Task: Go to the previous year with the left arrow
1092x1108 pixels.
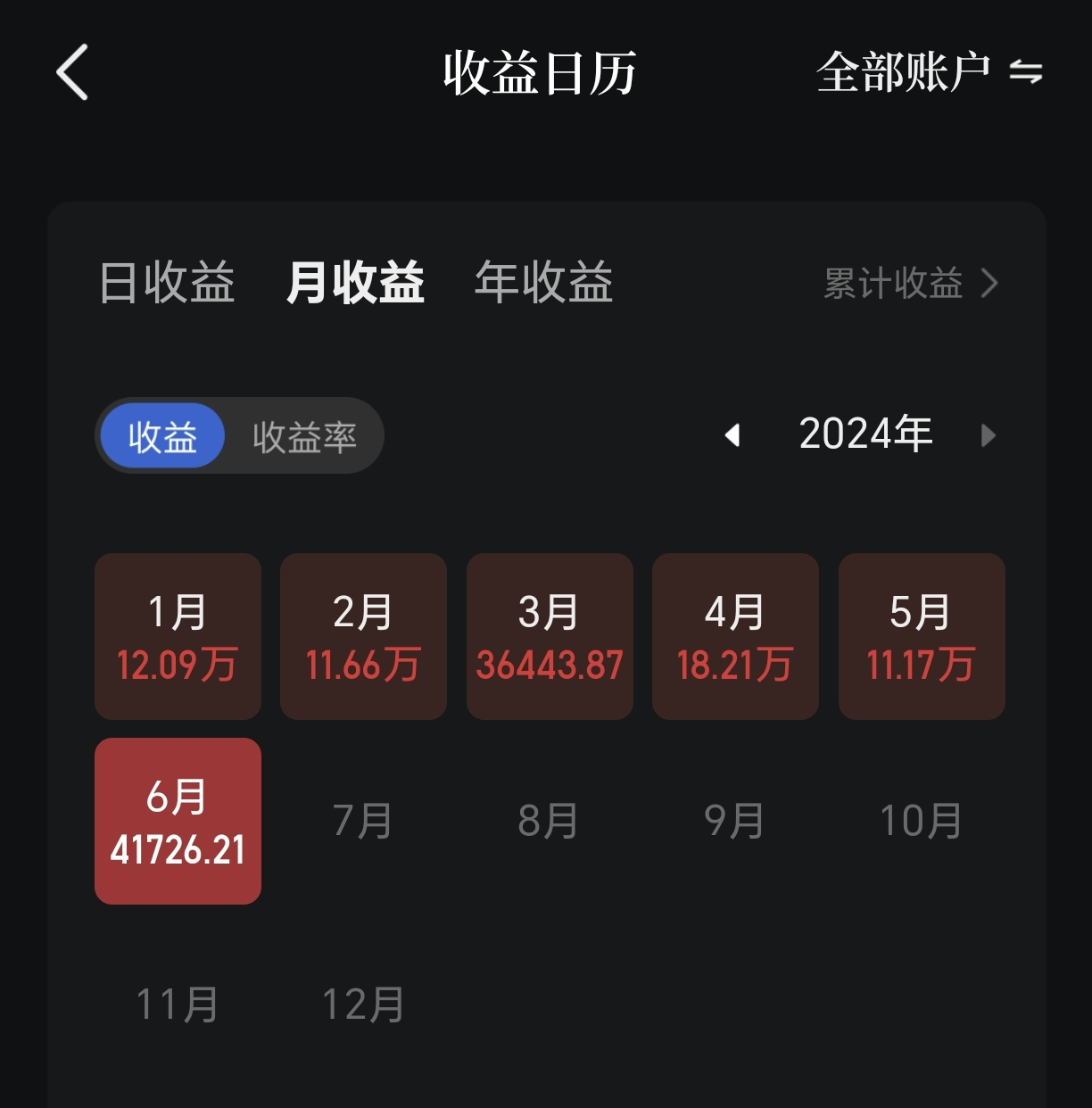Action: click(x=732, y=435)
